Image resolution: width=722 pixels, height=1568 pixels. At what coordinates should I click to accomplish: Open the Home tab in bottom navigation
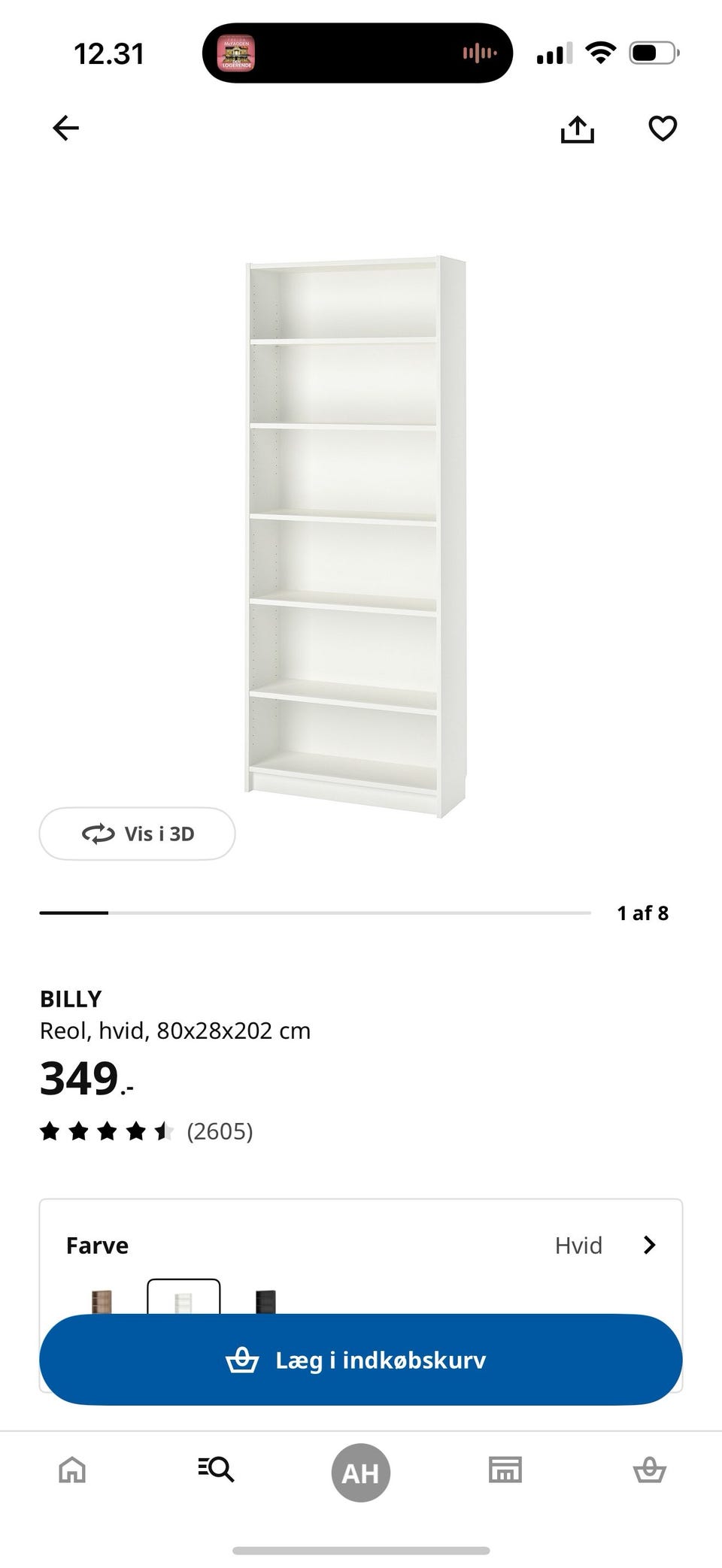[71, 1471]
